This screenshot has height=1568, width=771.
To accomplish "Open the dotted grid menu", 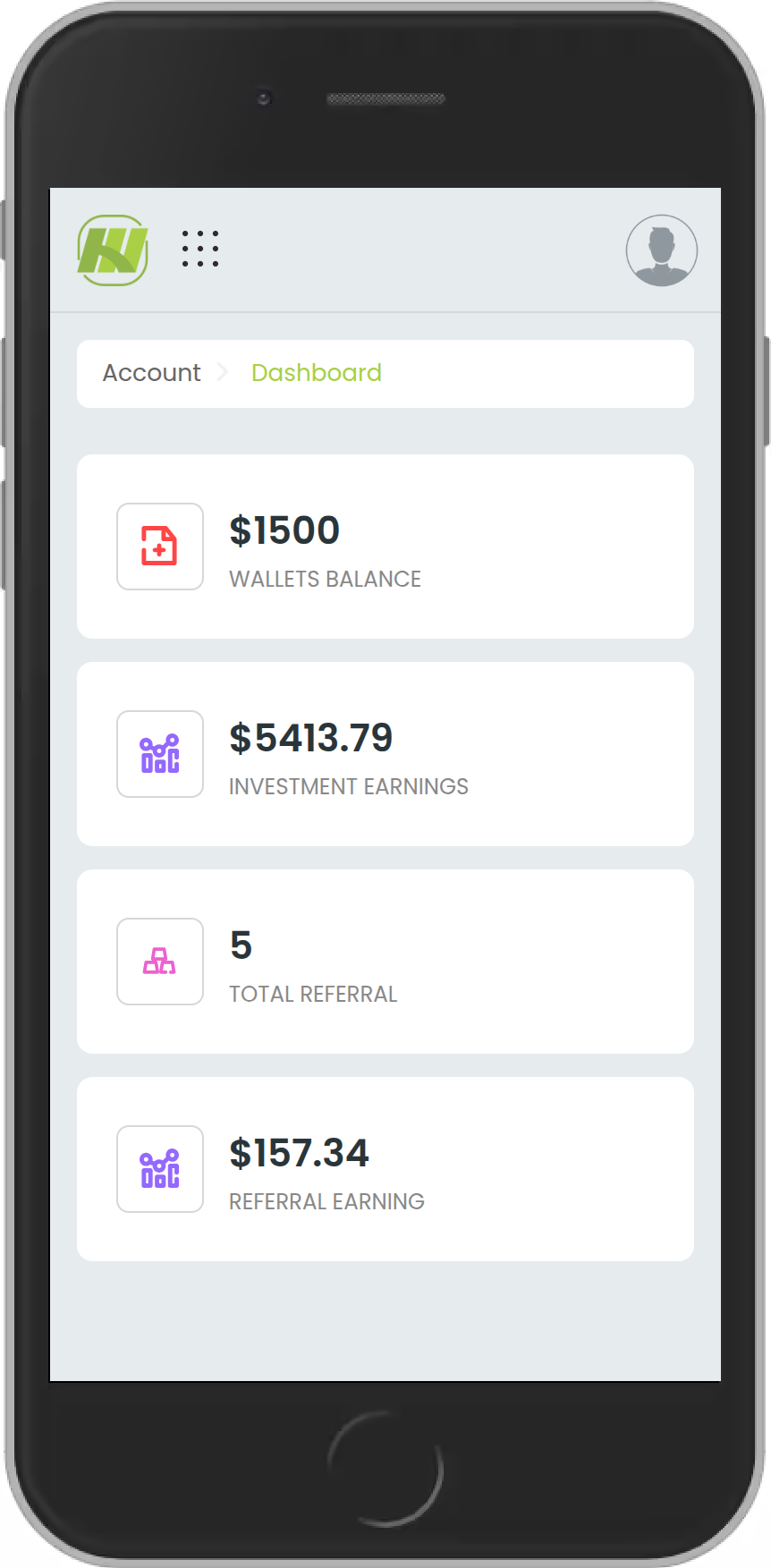I will [200, 249].
